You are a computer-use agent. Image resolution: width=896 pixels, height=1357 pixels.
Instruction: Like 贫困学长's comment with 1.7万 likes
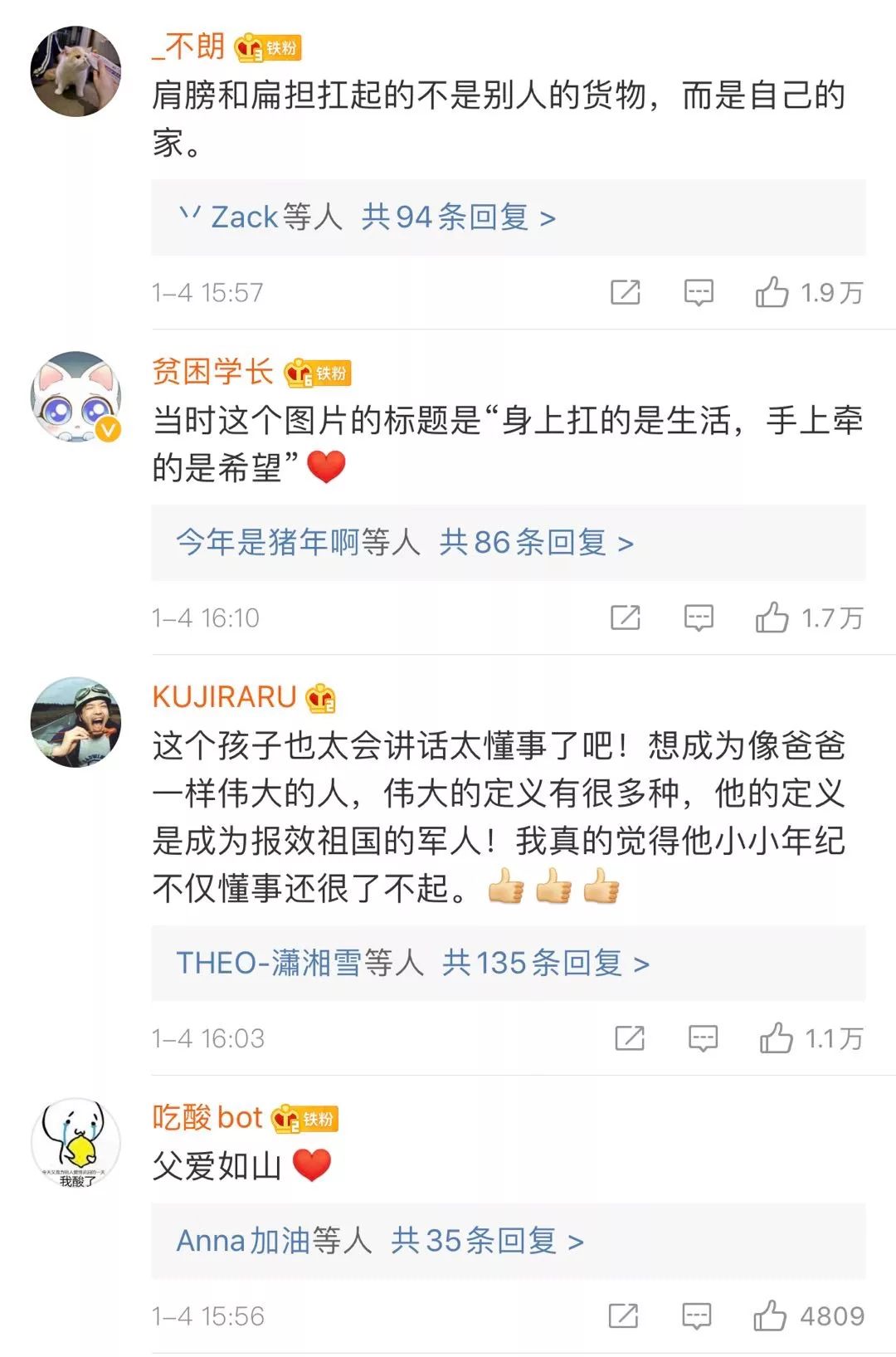coord(772,617)
